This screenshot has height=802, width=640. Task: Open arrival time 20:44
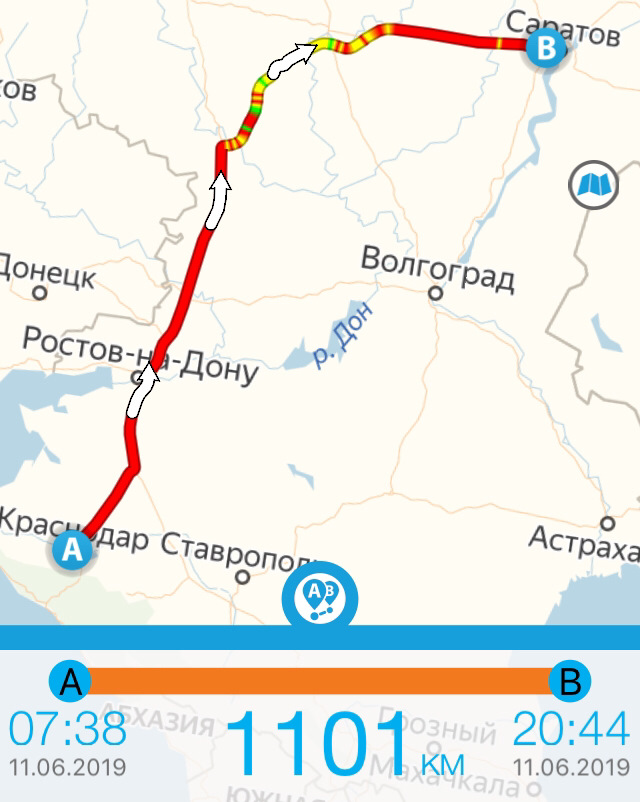click(571, 732)
